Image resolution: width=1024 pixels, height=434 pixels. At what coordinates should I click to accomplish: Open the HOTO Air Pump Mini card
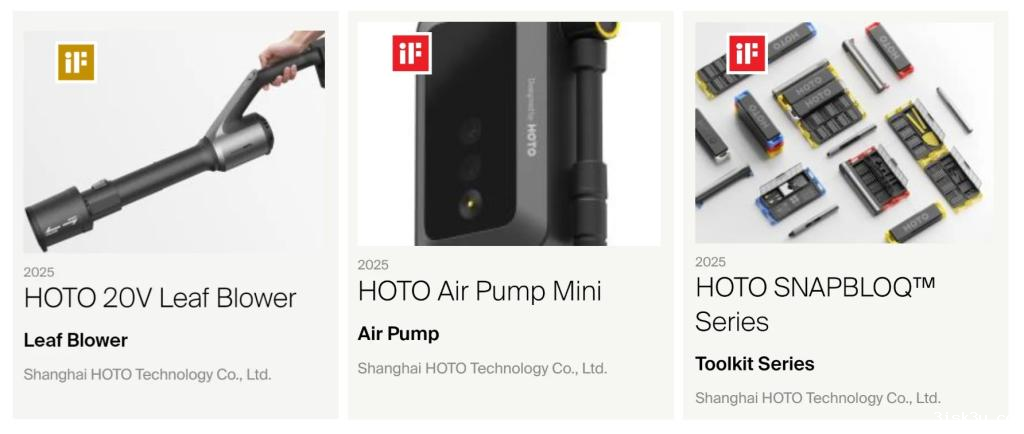click(x=480, y=292)
